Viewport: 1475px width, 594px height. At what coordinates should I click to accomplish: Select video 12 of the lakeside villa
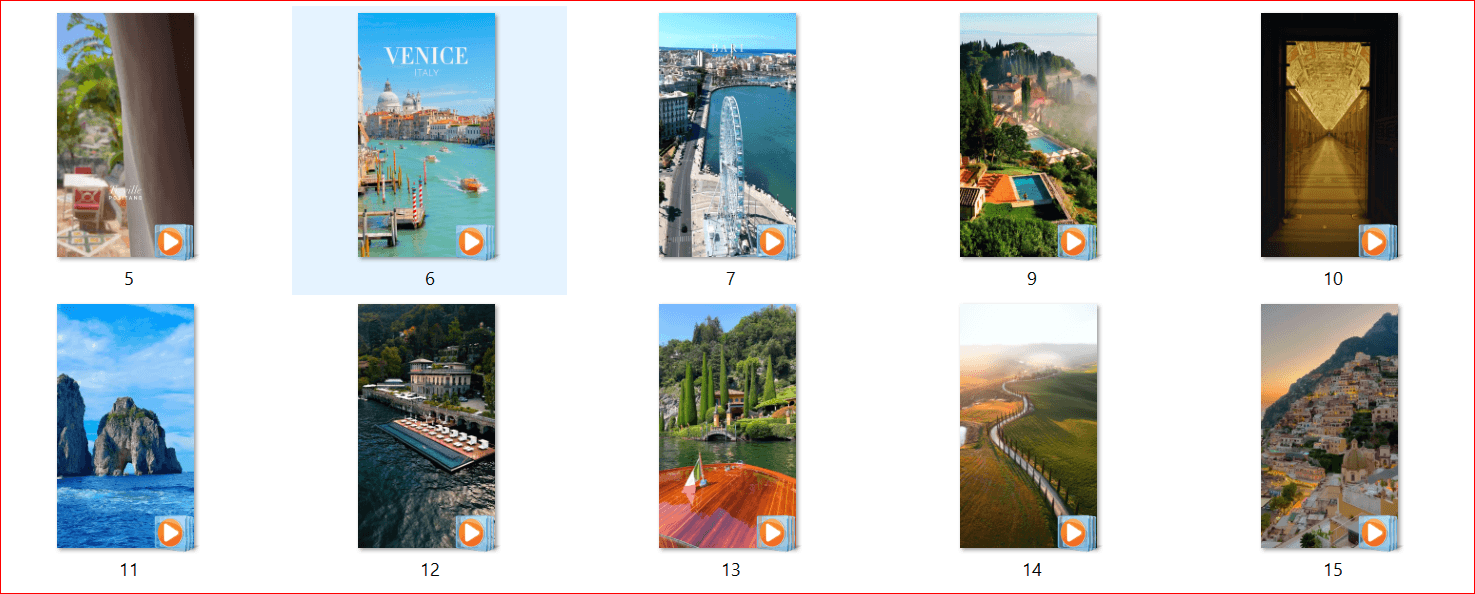(427, 426)
